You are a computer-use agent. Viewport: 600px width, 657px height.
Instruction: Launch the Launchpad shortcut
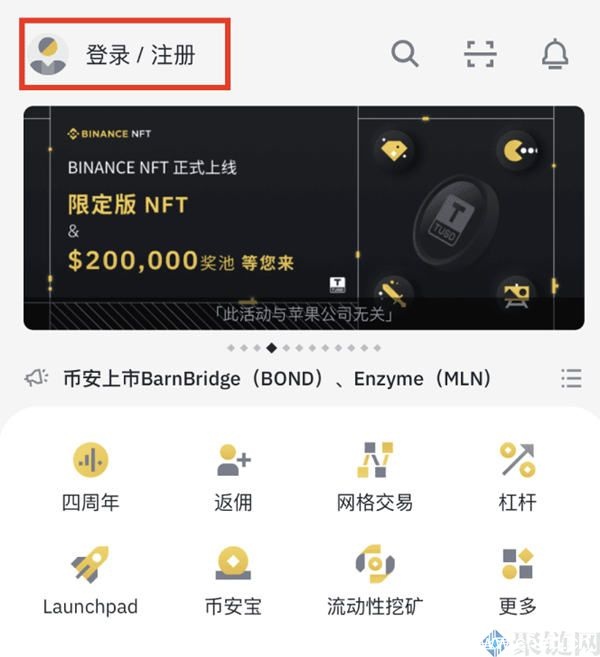click(90, 579)
